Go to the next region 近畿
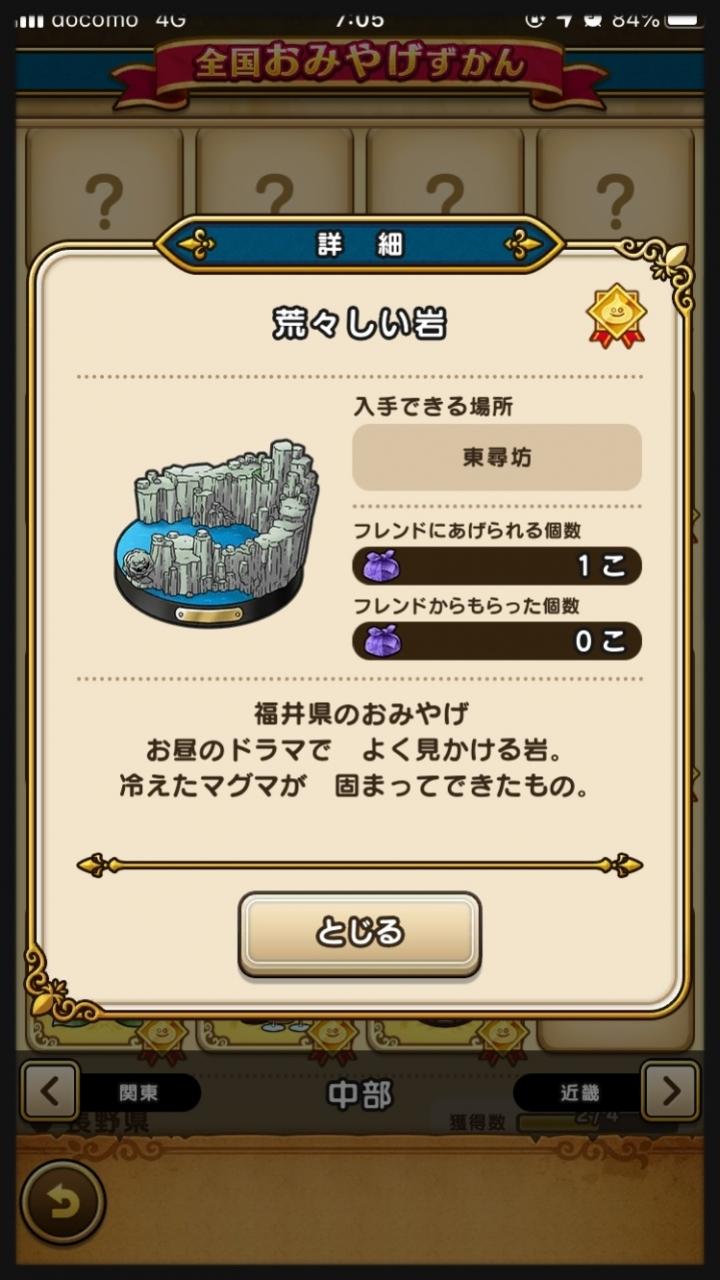Screen dimensions: 720x1280 point(669,1091)
